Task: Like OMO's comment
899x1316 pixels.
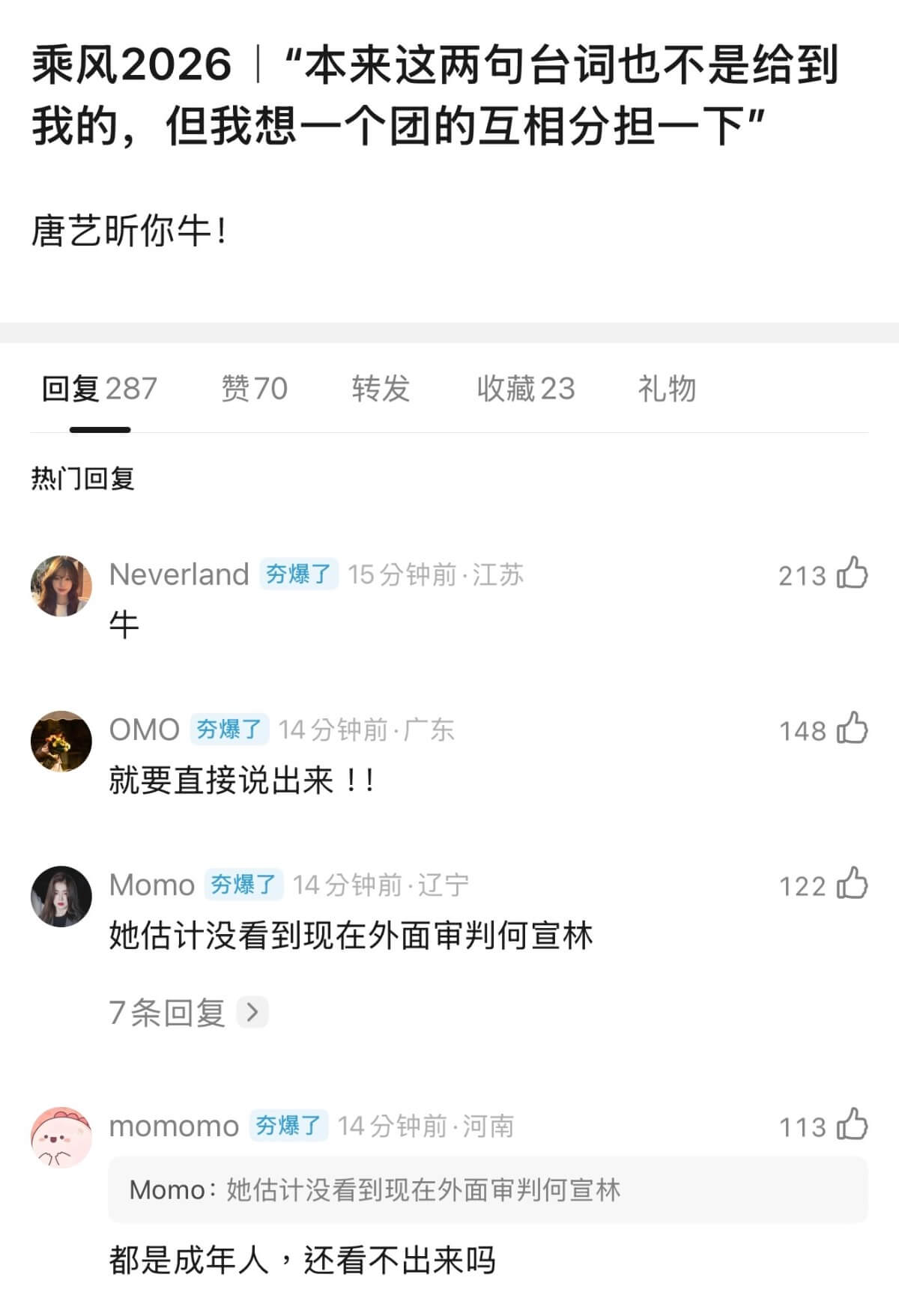Action: (x=852, y=730)
